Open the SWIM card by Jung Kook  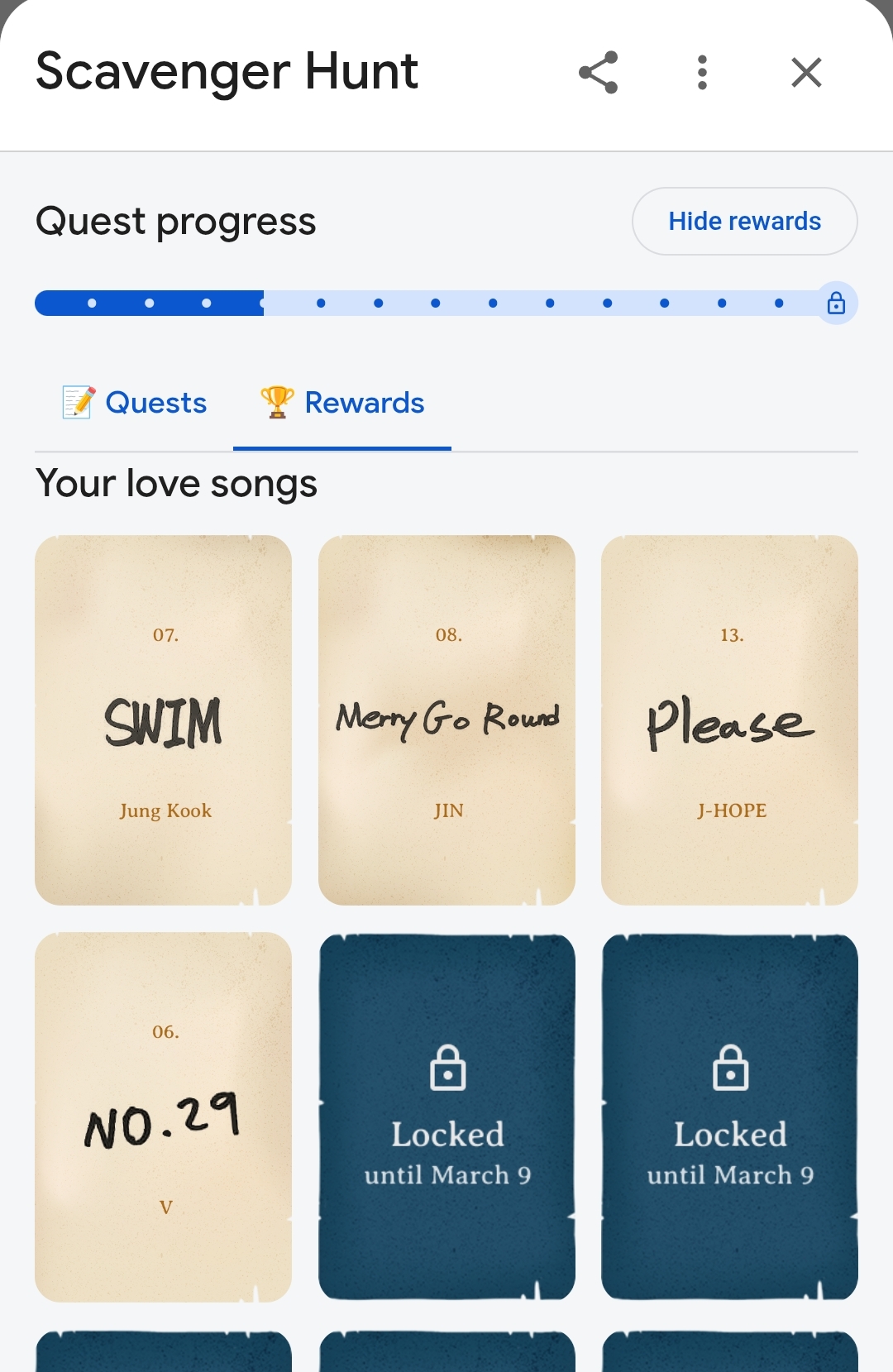pyautogui.click(x=164, y=719)
